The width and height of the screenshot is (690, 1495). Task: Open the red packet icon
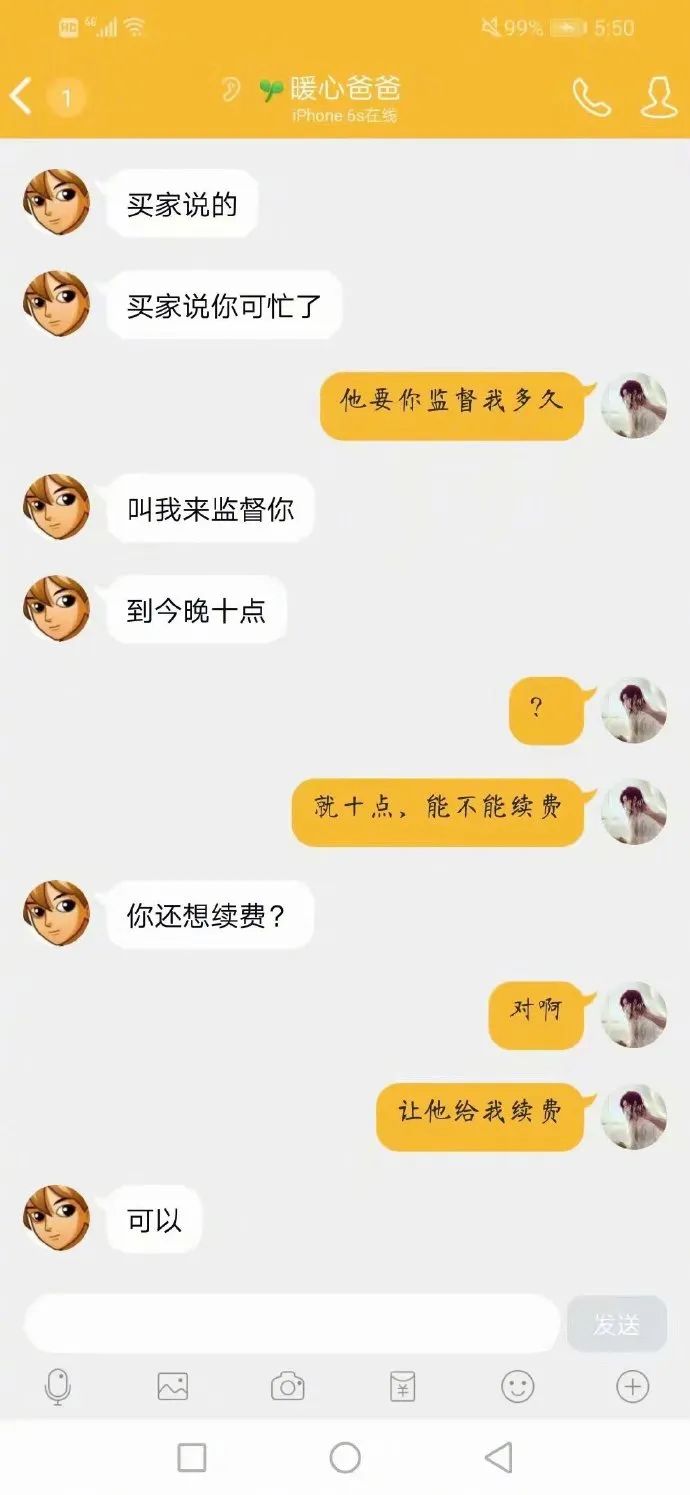(402, 1386)
